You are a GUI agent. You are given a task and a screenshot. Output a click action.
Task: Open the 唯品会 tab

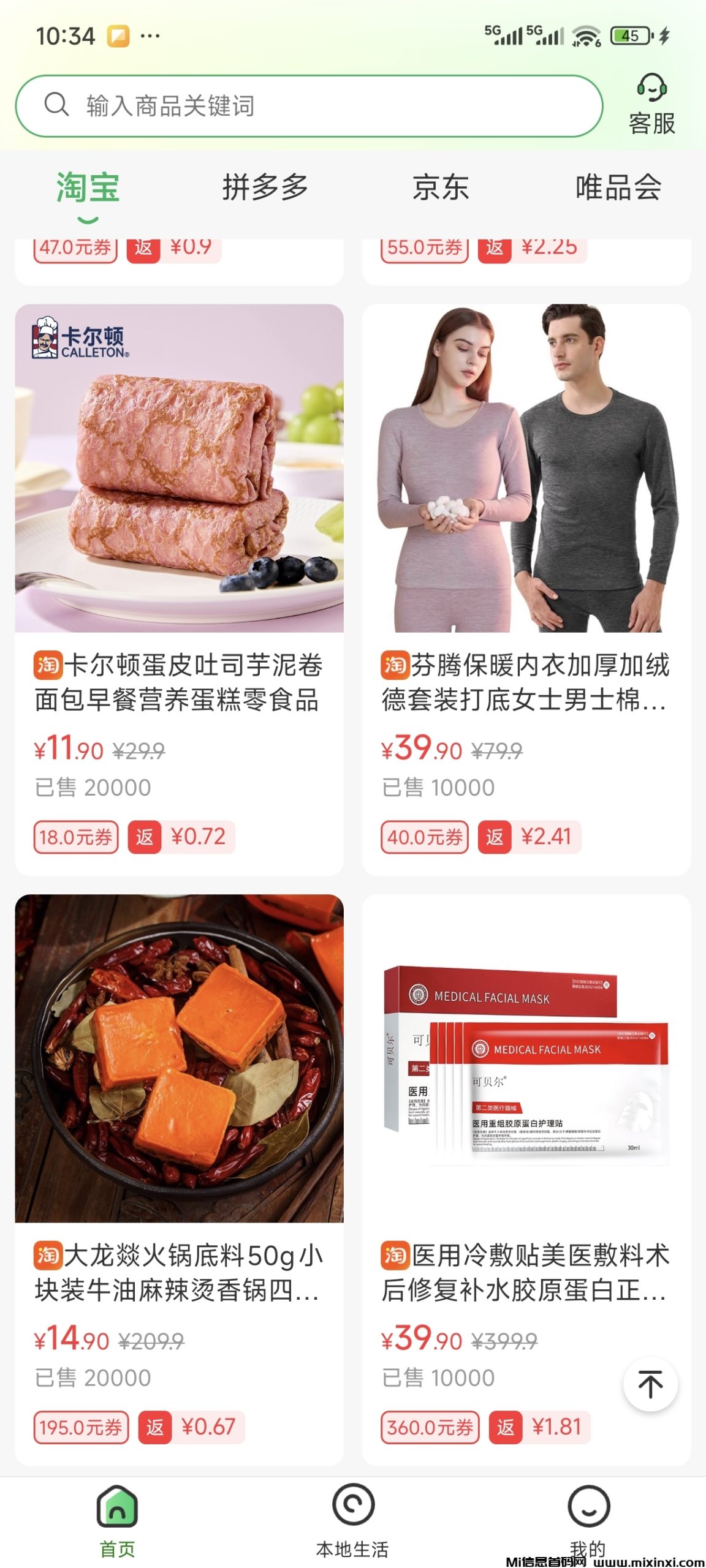(x=617, y=187)
